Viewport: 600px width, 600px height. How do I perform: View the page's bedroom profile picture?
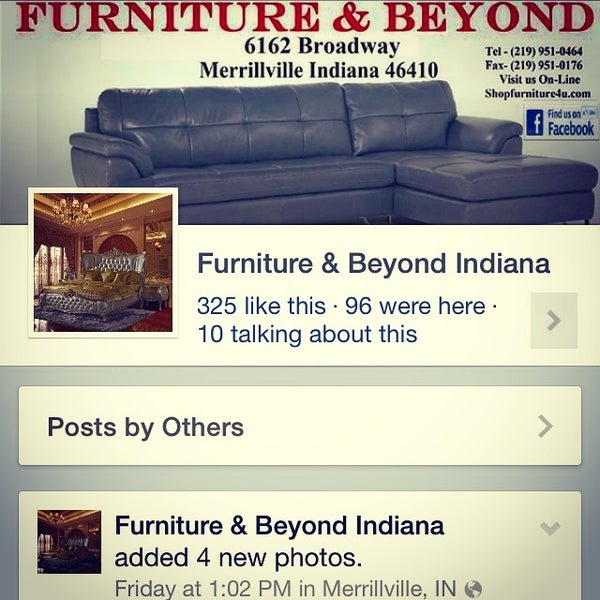104,262
